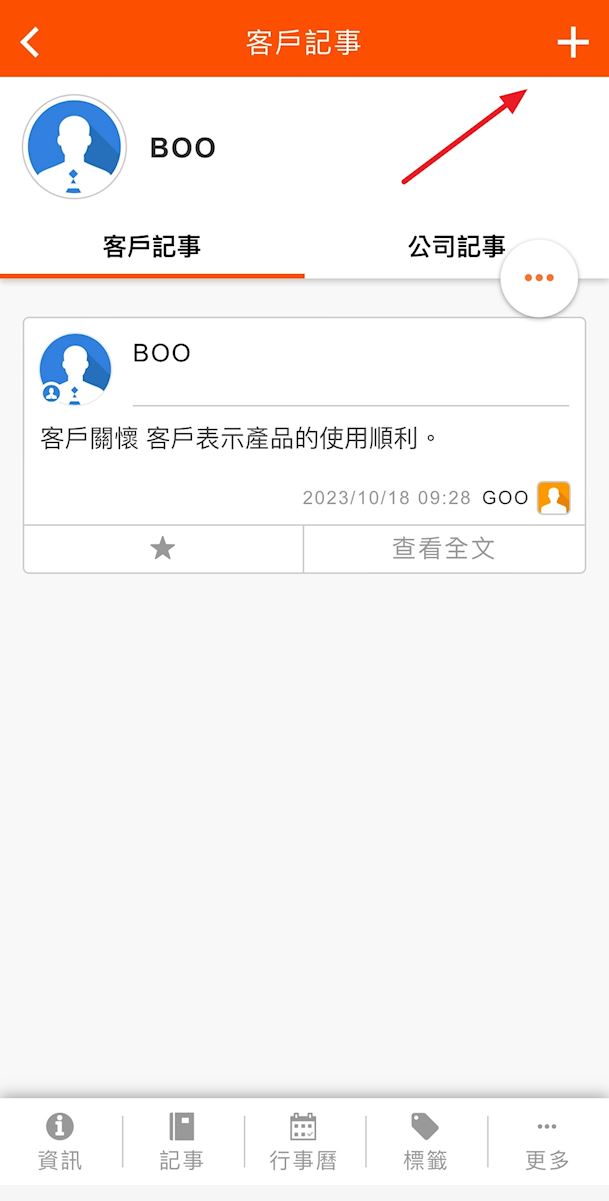Open the 資訊 bottom tab

point(60,1142)
